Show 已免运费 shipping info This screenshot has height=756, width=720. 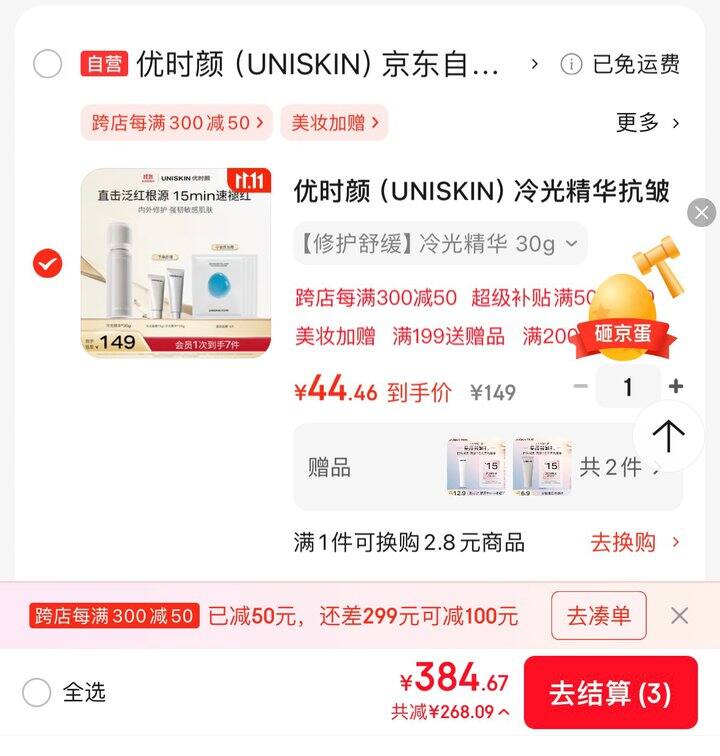click(622, 64)
